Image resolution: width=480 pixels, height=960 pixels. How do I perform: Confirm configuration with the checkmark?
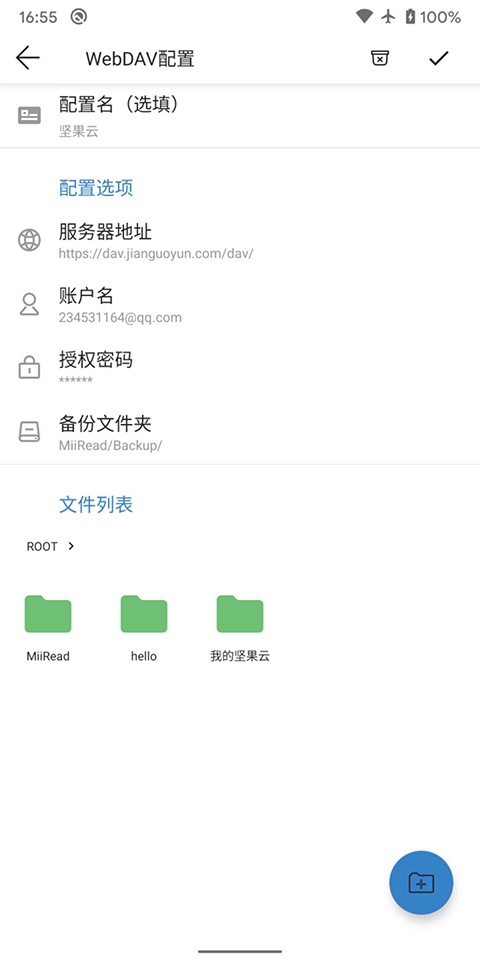click(438, 58)
